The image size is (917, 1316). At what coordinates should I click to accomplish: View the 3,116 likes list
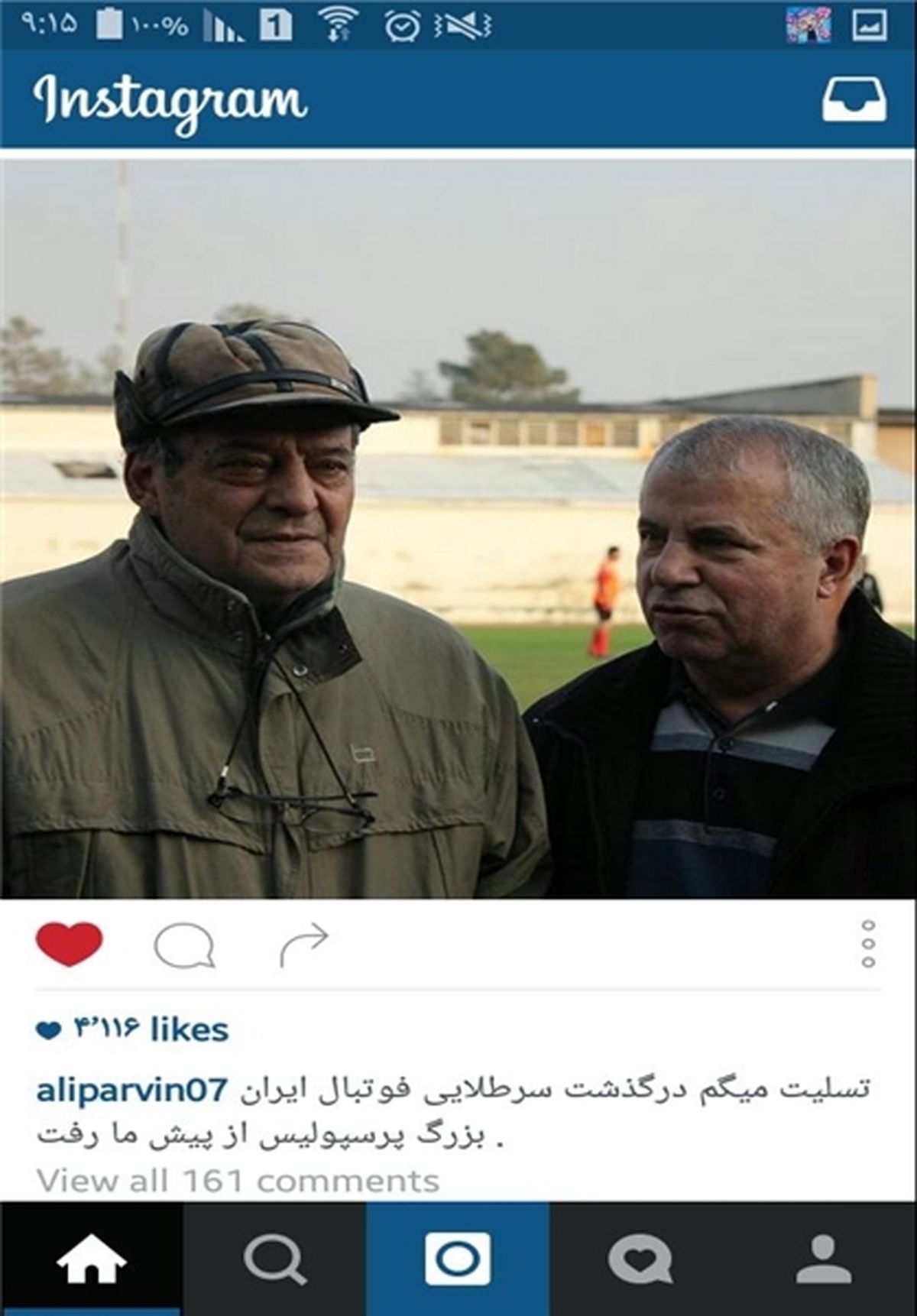[134, 1029]
